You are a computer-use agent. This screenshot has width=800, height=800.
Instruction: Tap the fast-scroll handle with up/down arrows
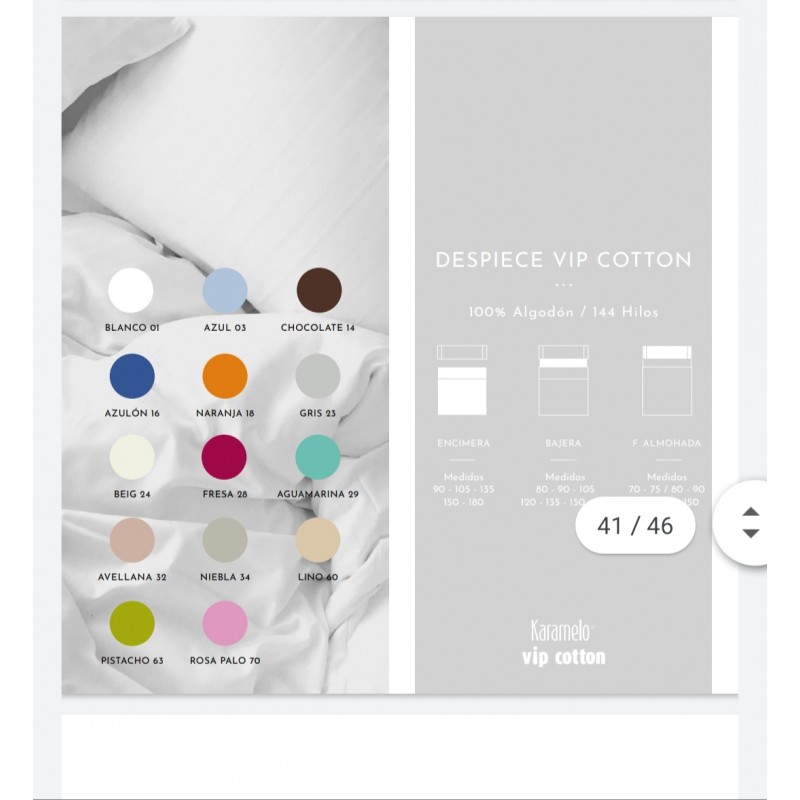tap(750, 522)
